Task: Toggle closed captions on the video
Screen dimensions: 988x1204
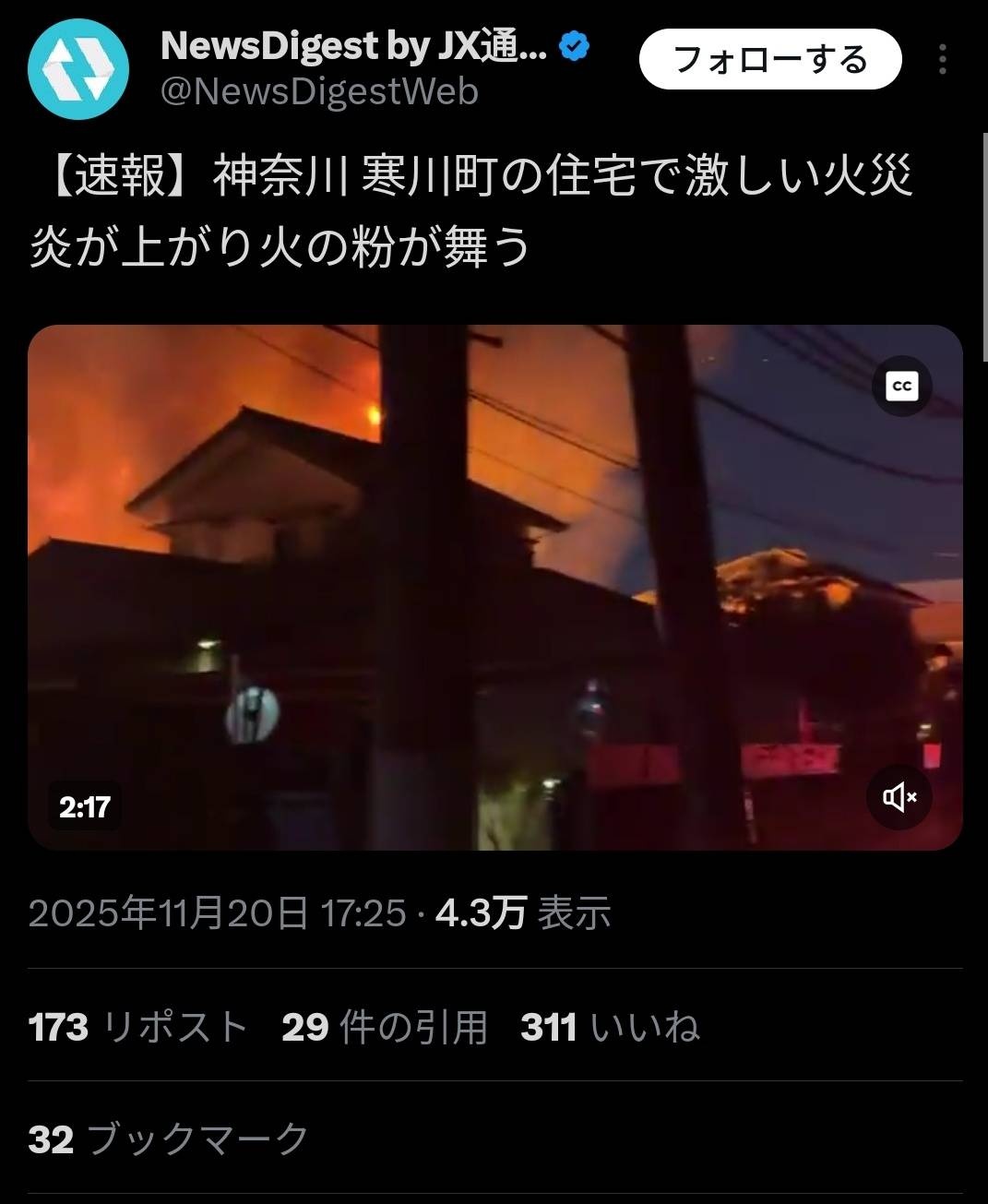Action: 901,386
